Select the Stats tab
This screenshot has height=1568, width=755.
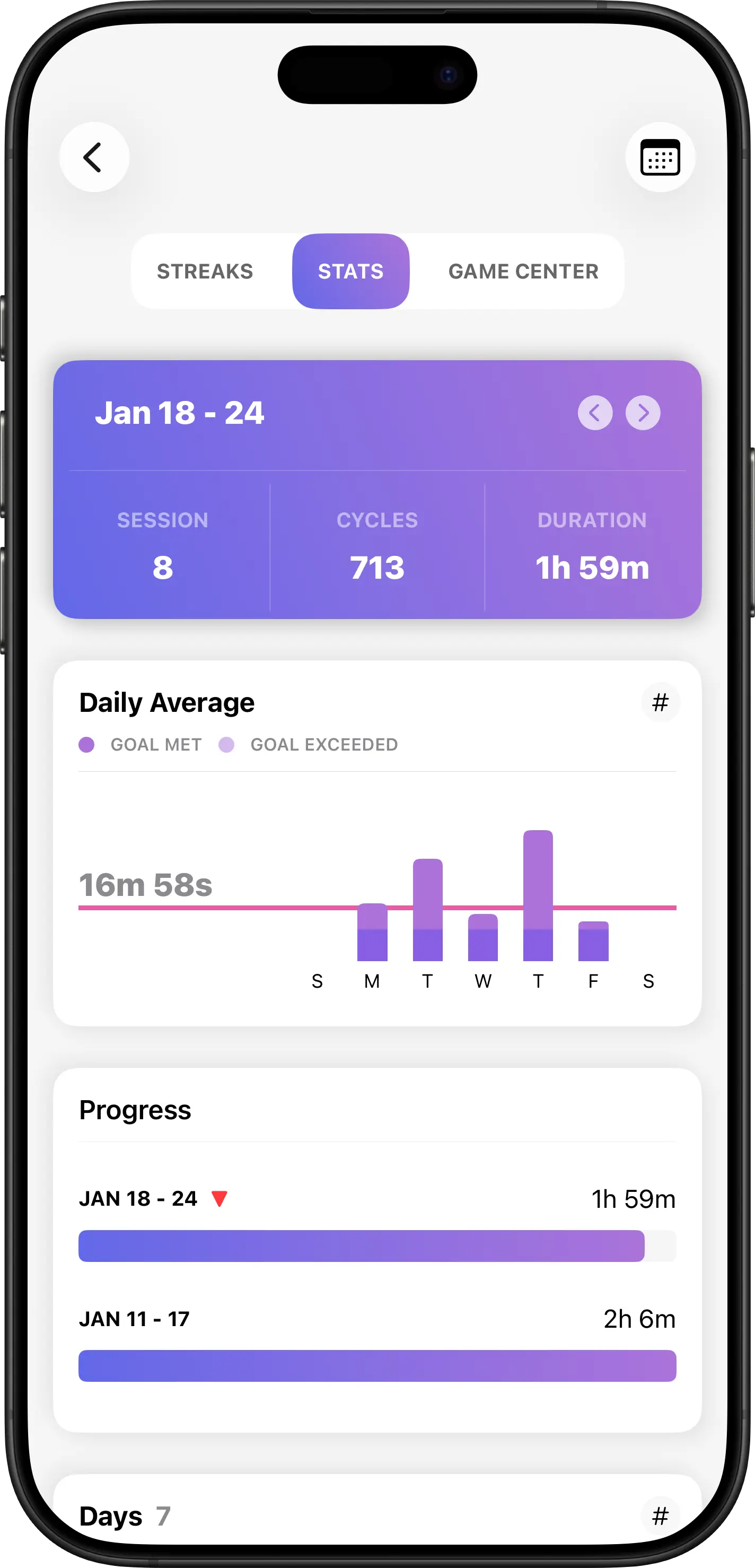click(x=350, y=272)
